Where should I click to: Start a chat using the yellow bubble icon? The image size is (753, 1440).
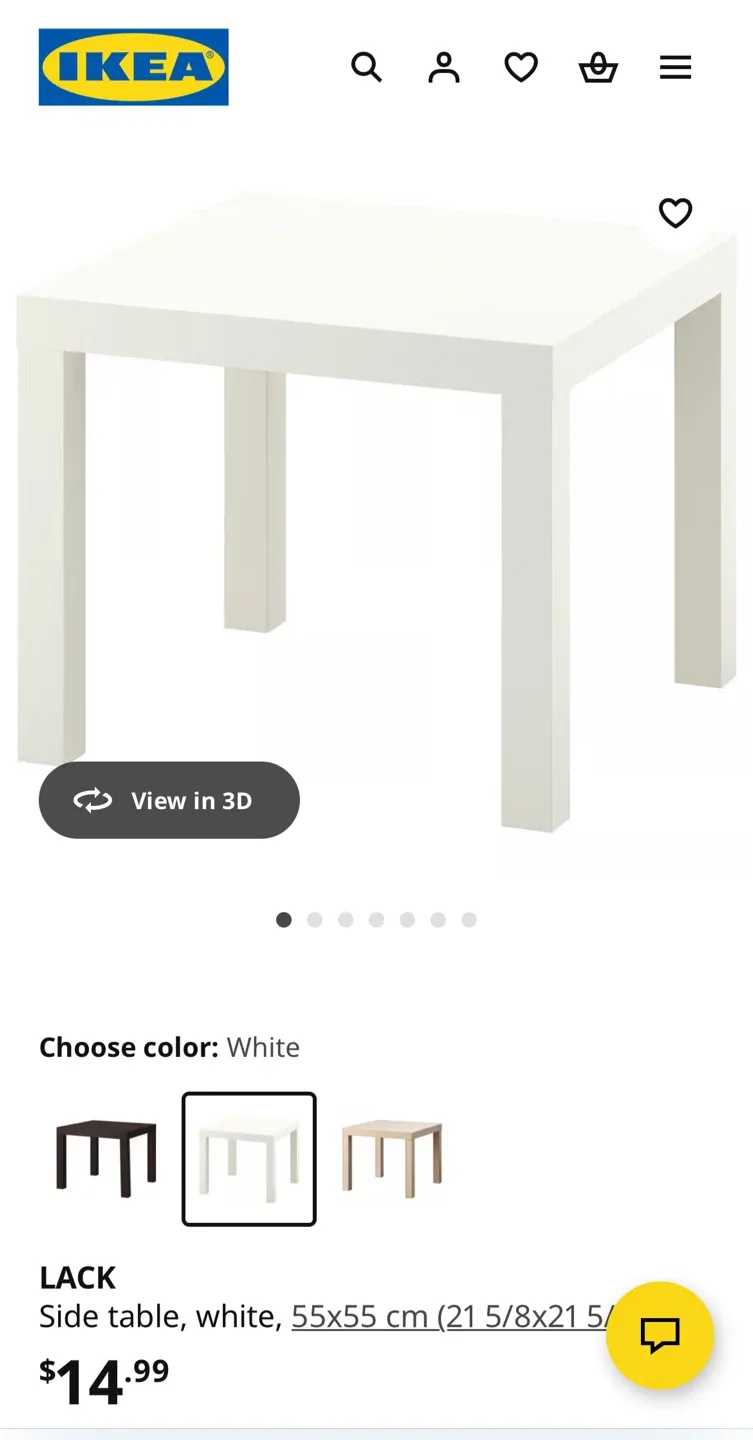pos(659,1336)
